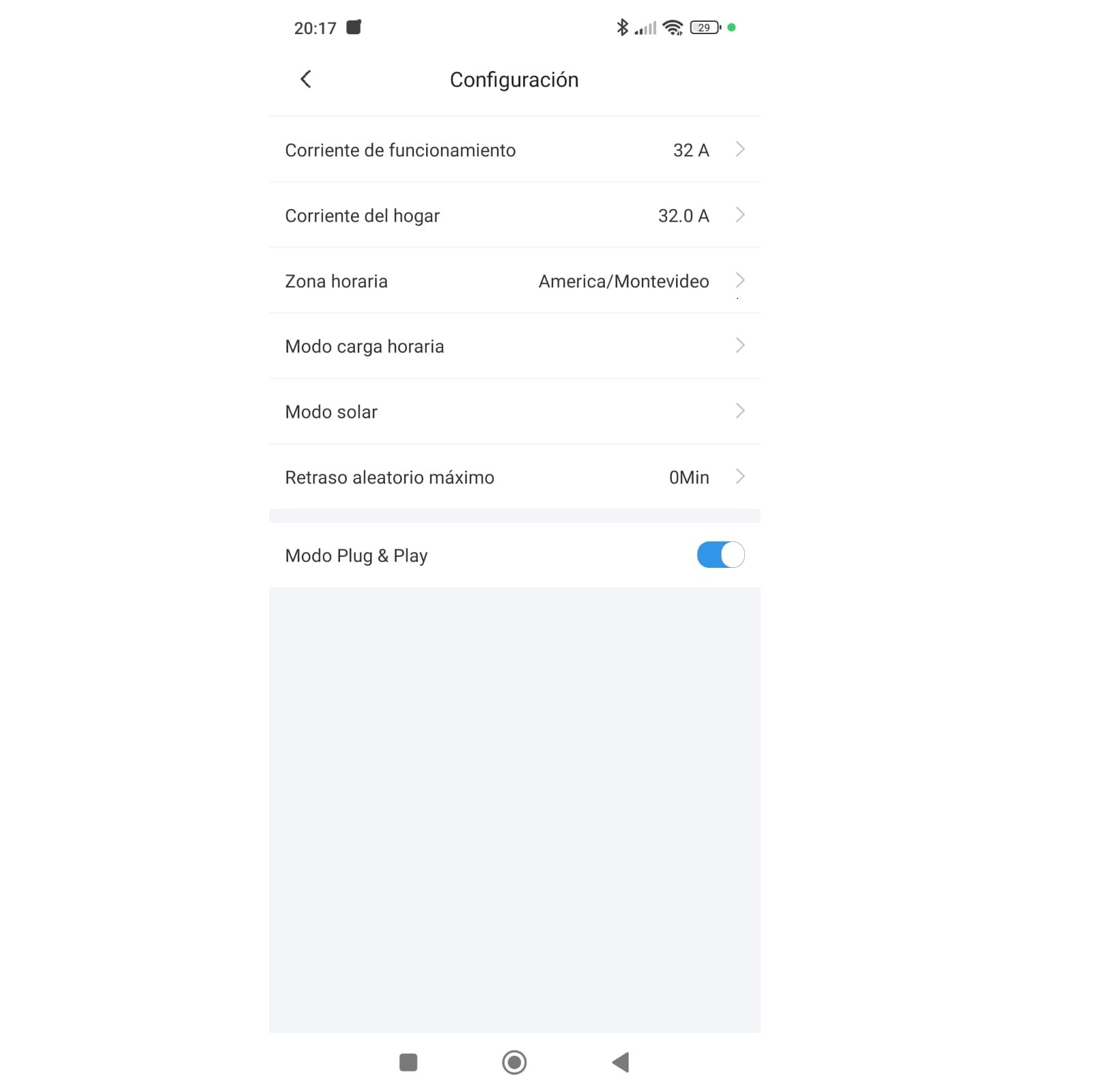Open Corriente del hogar setting

(x=514, y=216)
